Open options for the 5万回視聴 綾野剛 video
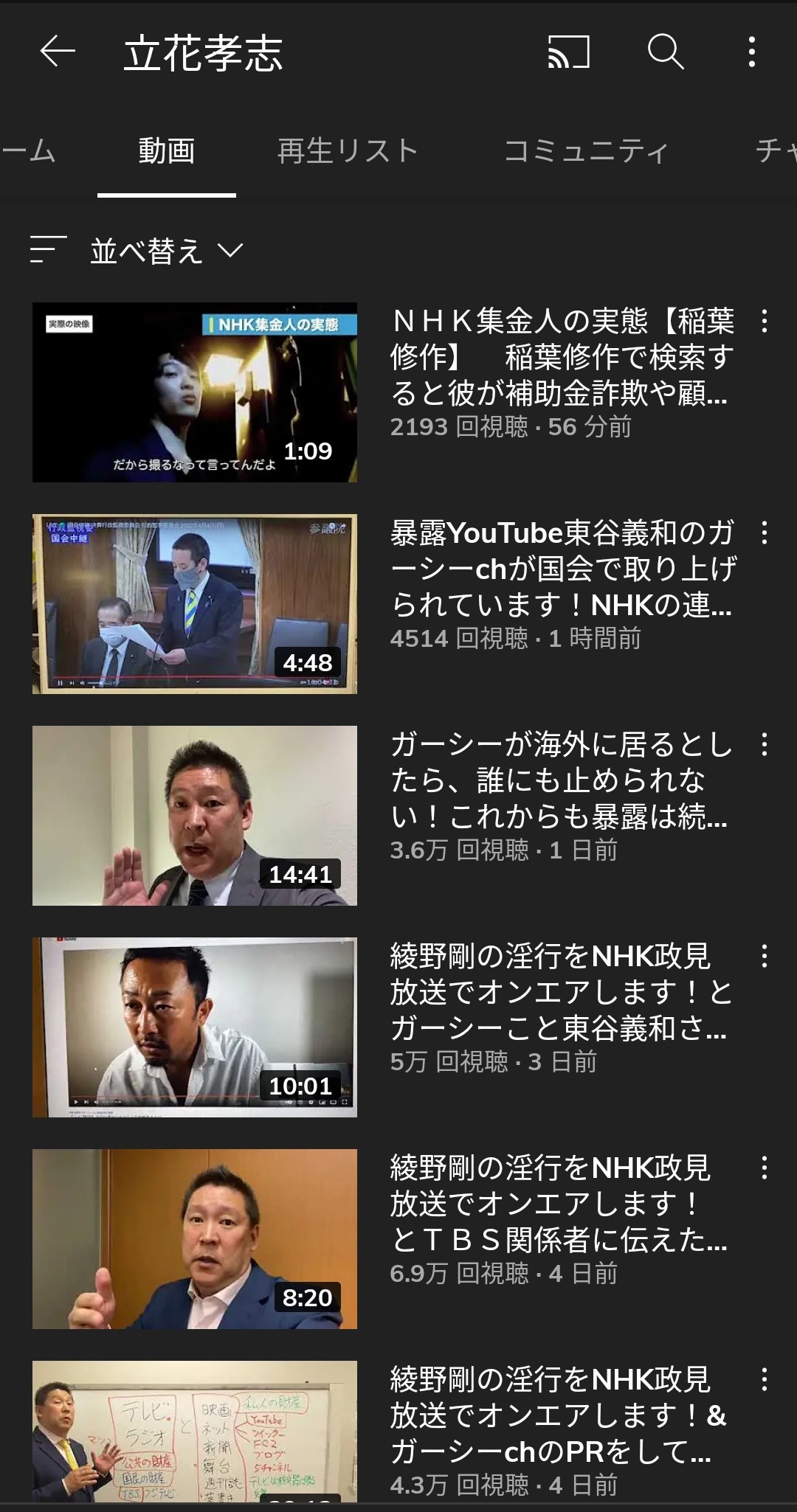 [764, 956]
